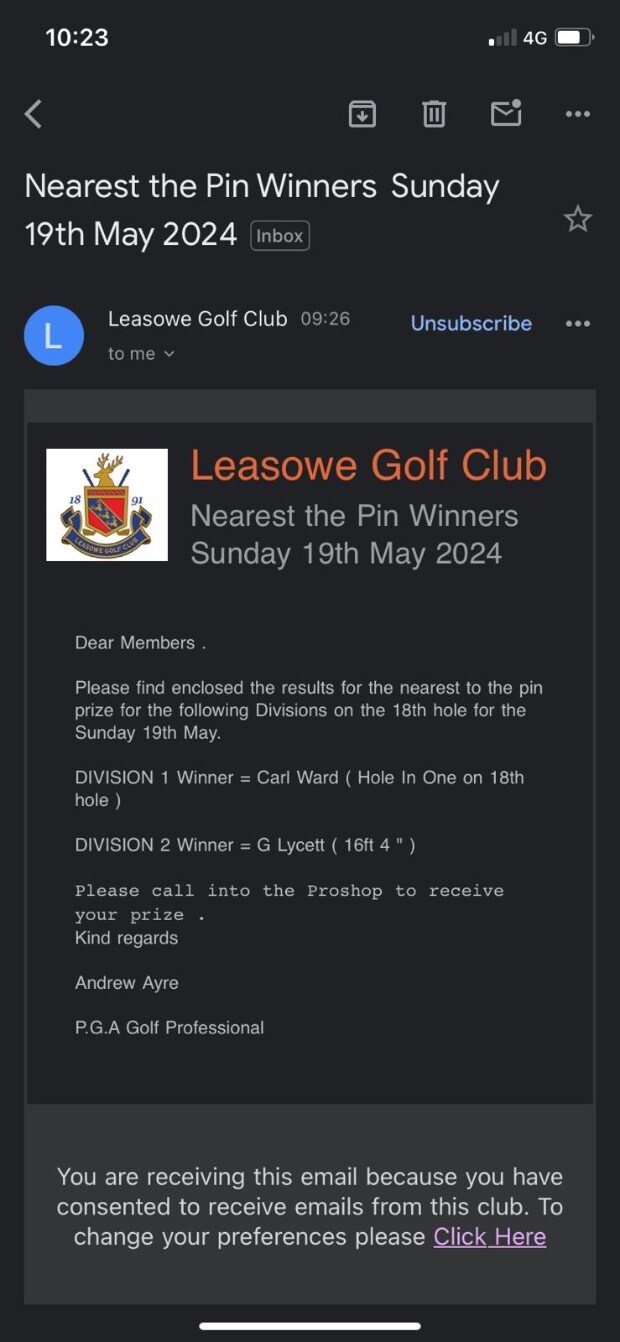Star this email

click(x=578, y=219)
